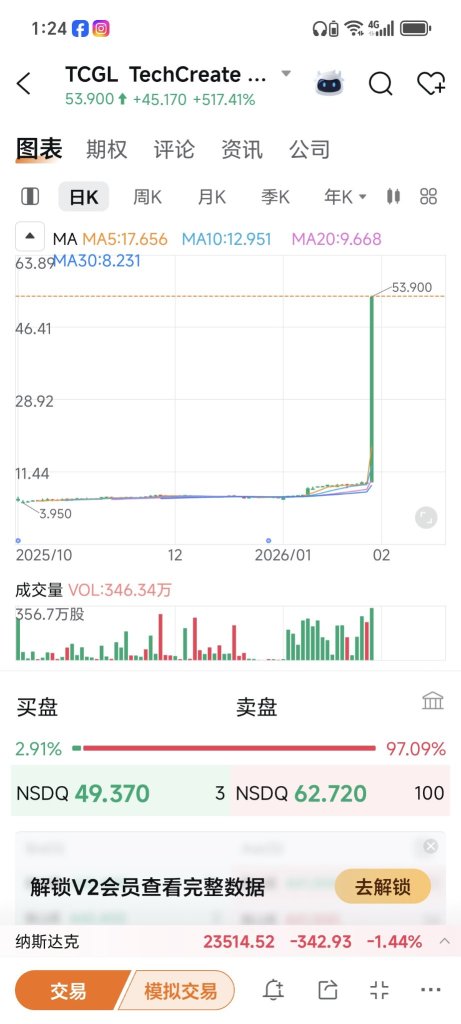This screenshot has width=461, height=1024.
Task: Open 模拟交易 paper trading
Action: point(180,991)
